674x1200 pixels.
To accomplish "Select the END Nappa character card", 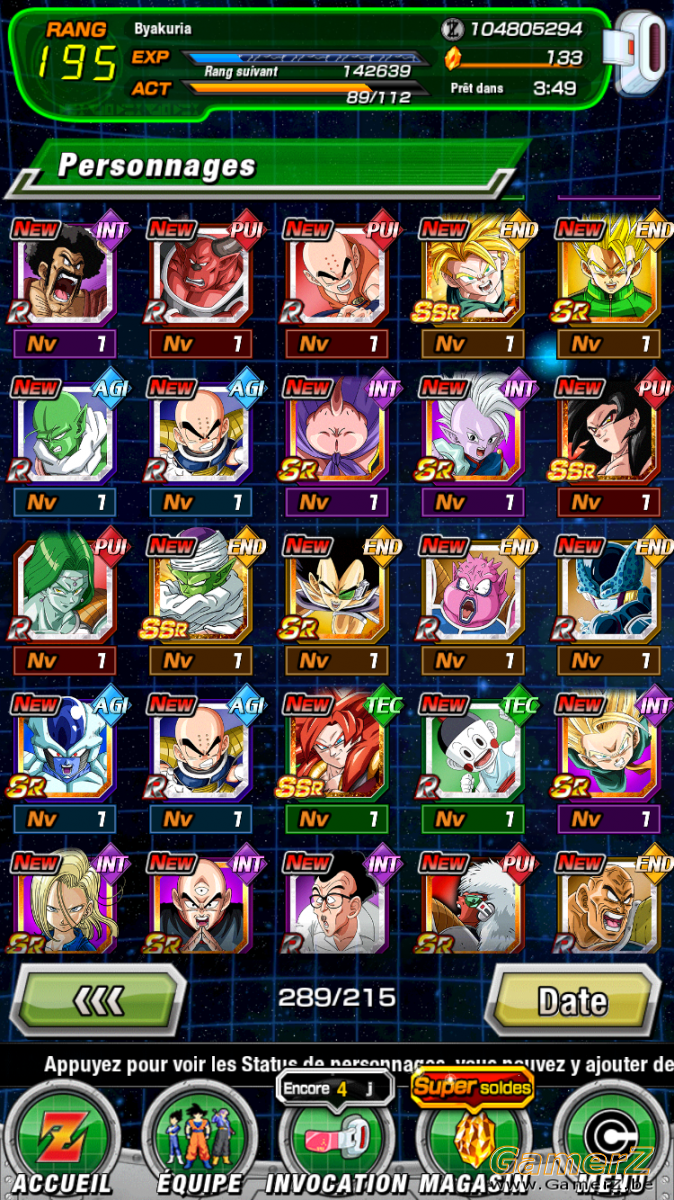I will (608, 900).
